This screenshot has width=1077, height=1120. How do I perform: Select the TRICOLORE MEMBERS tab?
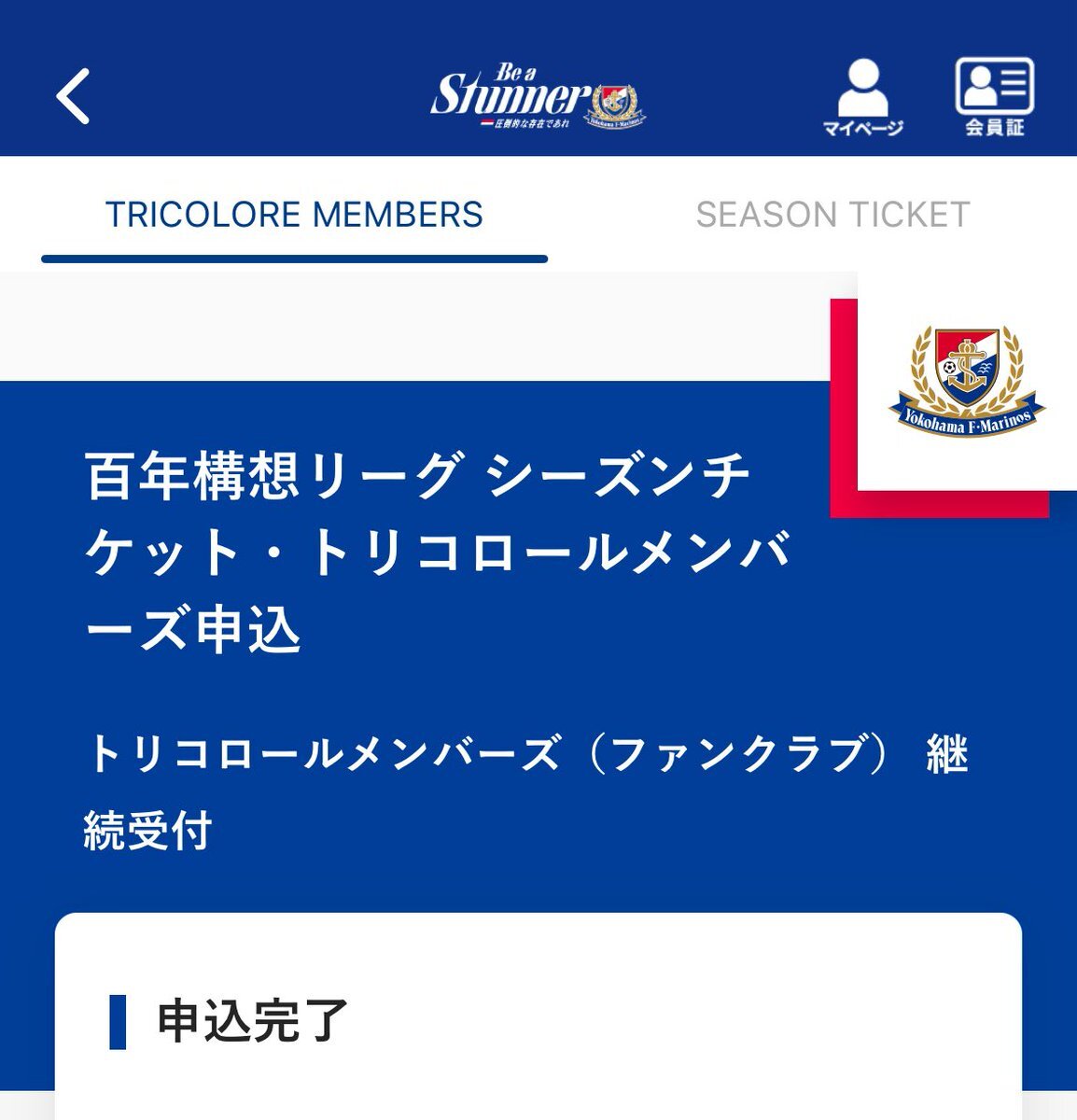pos(294,215)
